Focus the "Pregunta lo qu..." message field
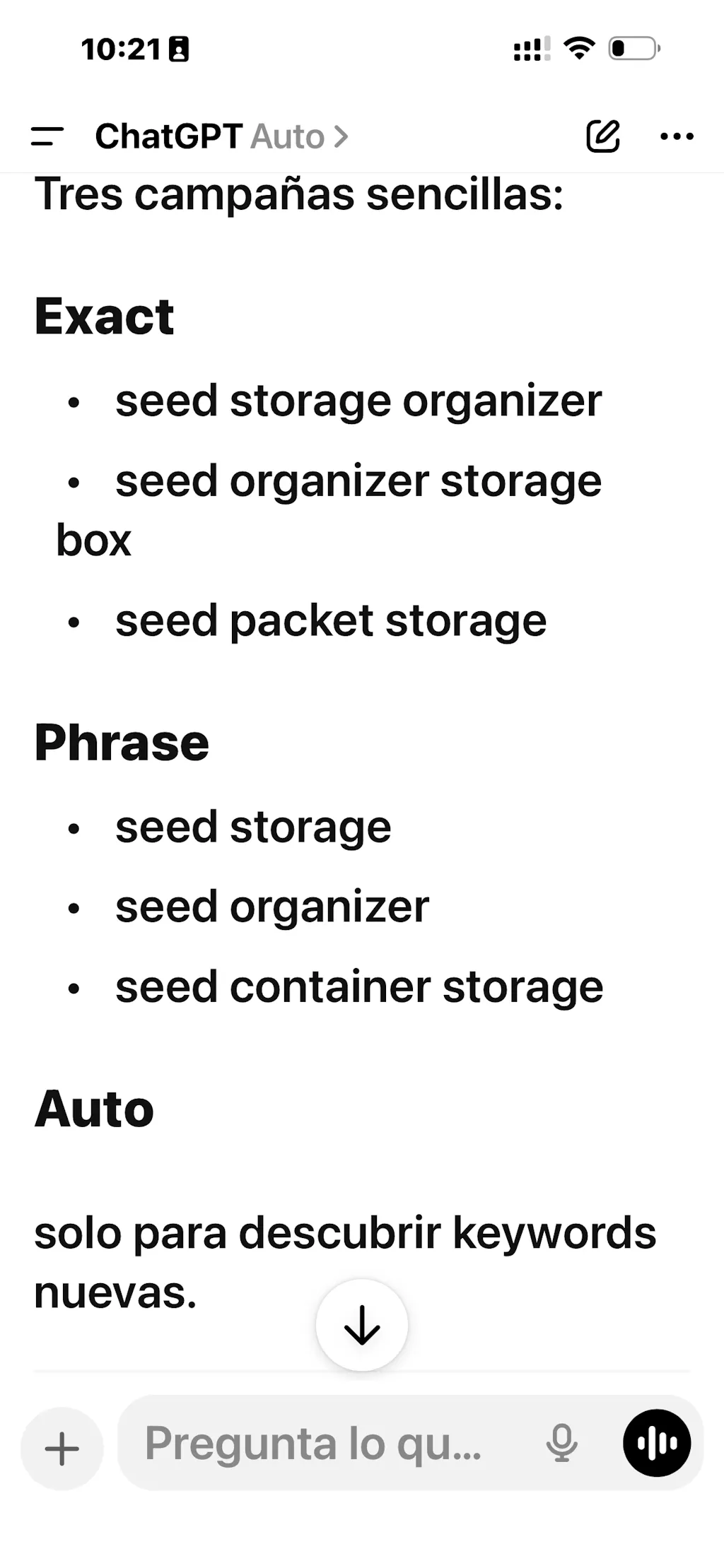Screen dimensions: 724x1568 coord(325,1443)
